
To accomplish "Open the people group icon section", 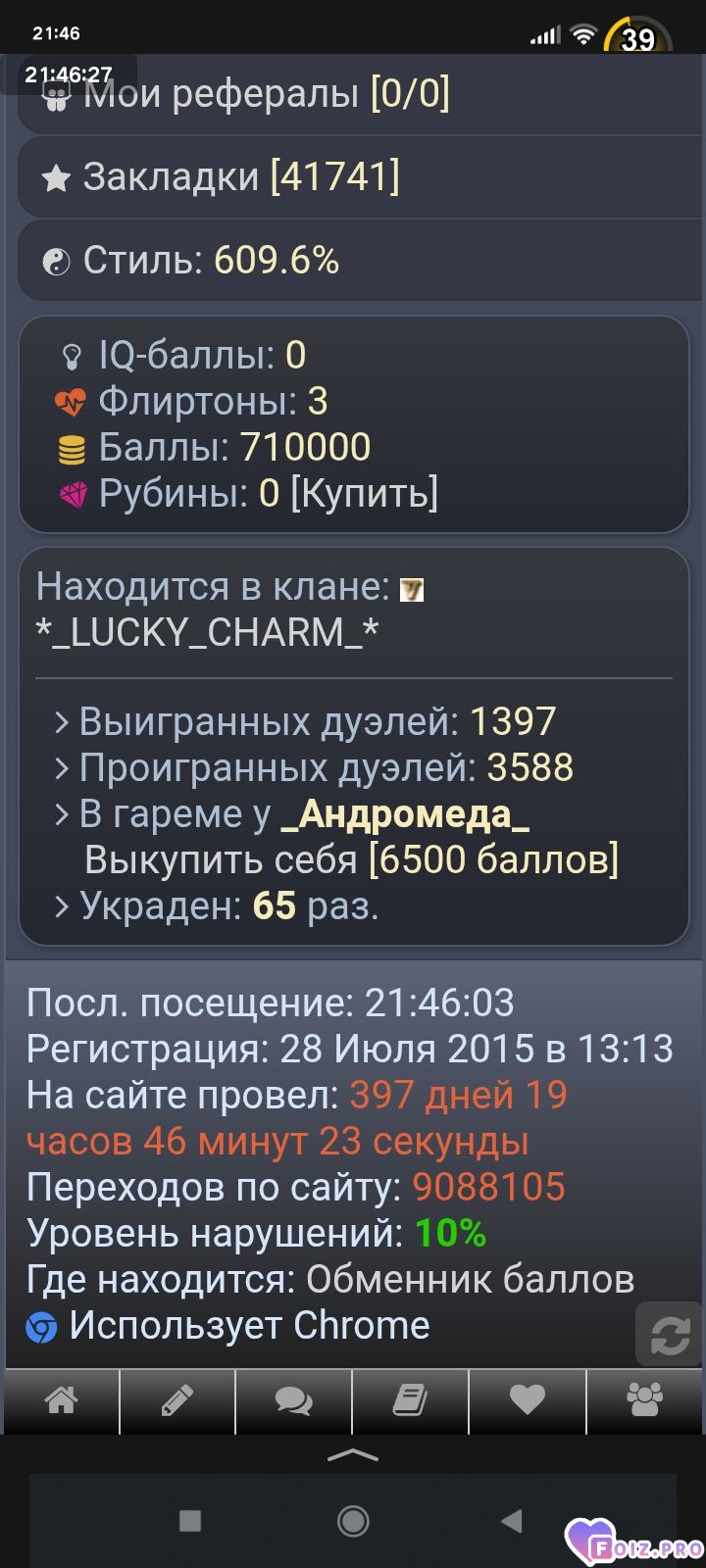I will coord(645,1400).
